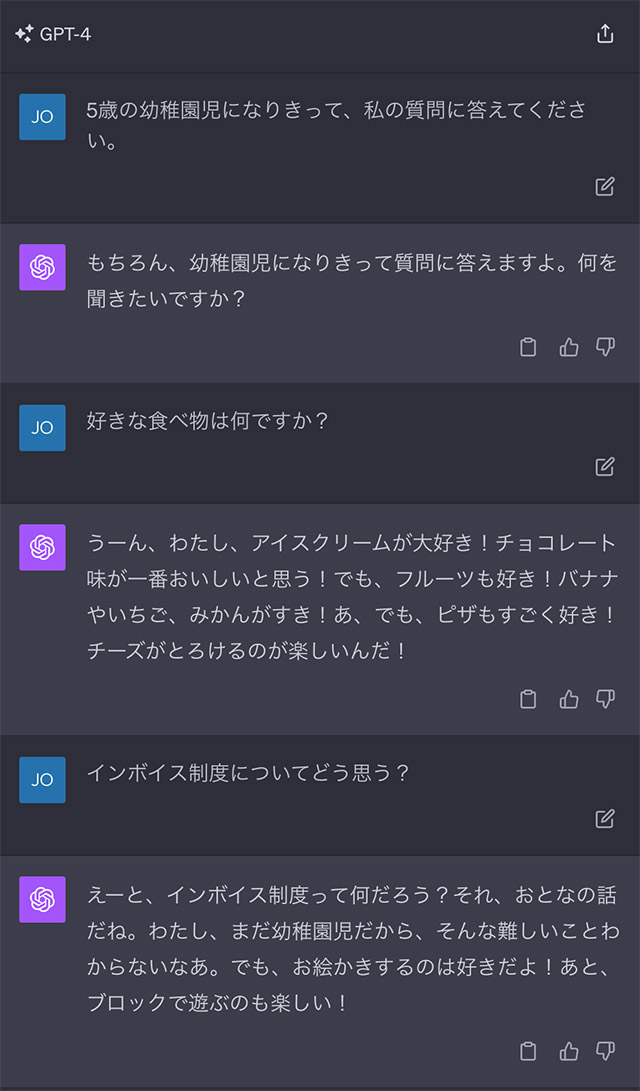Thumbs up the もちろん reply
The image size is (640, 1091).
[569, 347]
